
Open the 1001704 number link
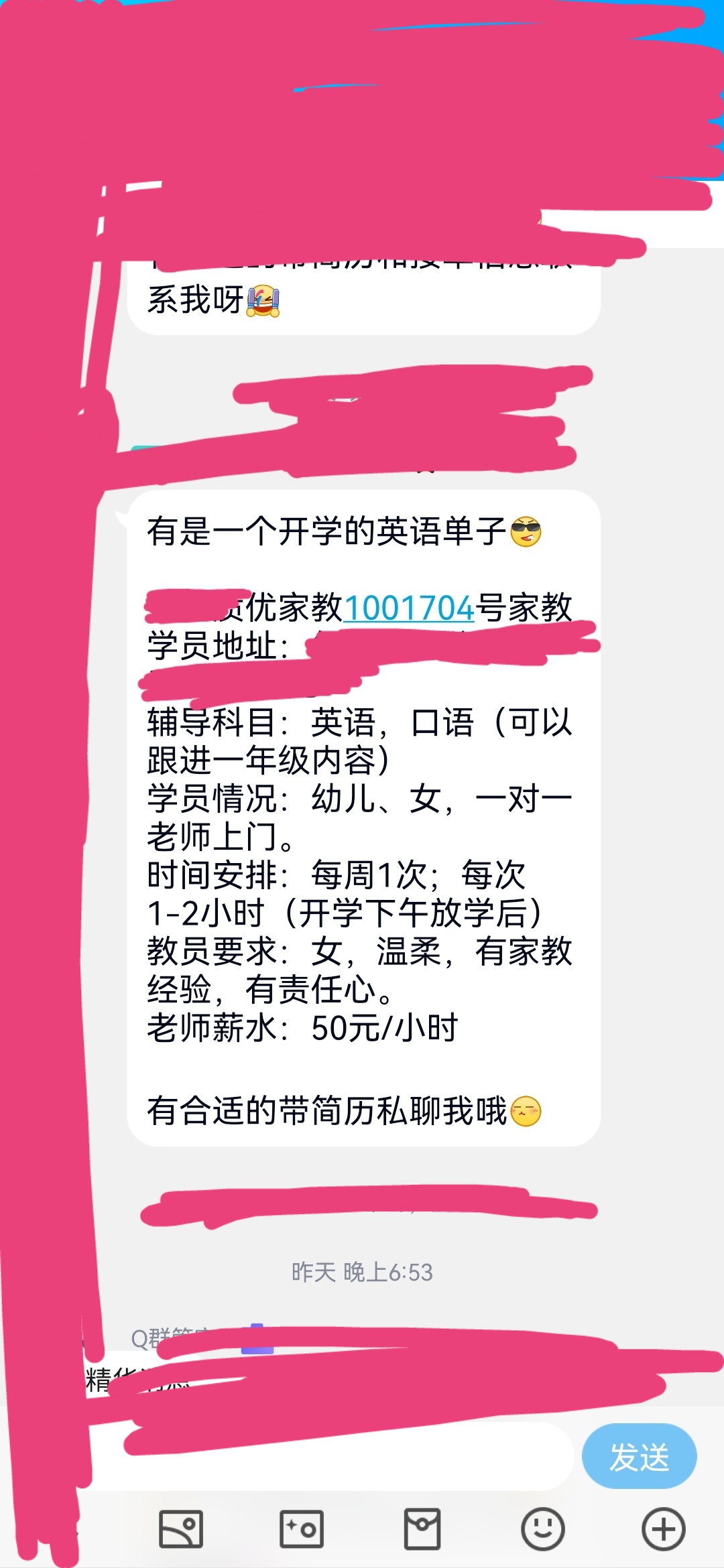coord(409,608)
